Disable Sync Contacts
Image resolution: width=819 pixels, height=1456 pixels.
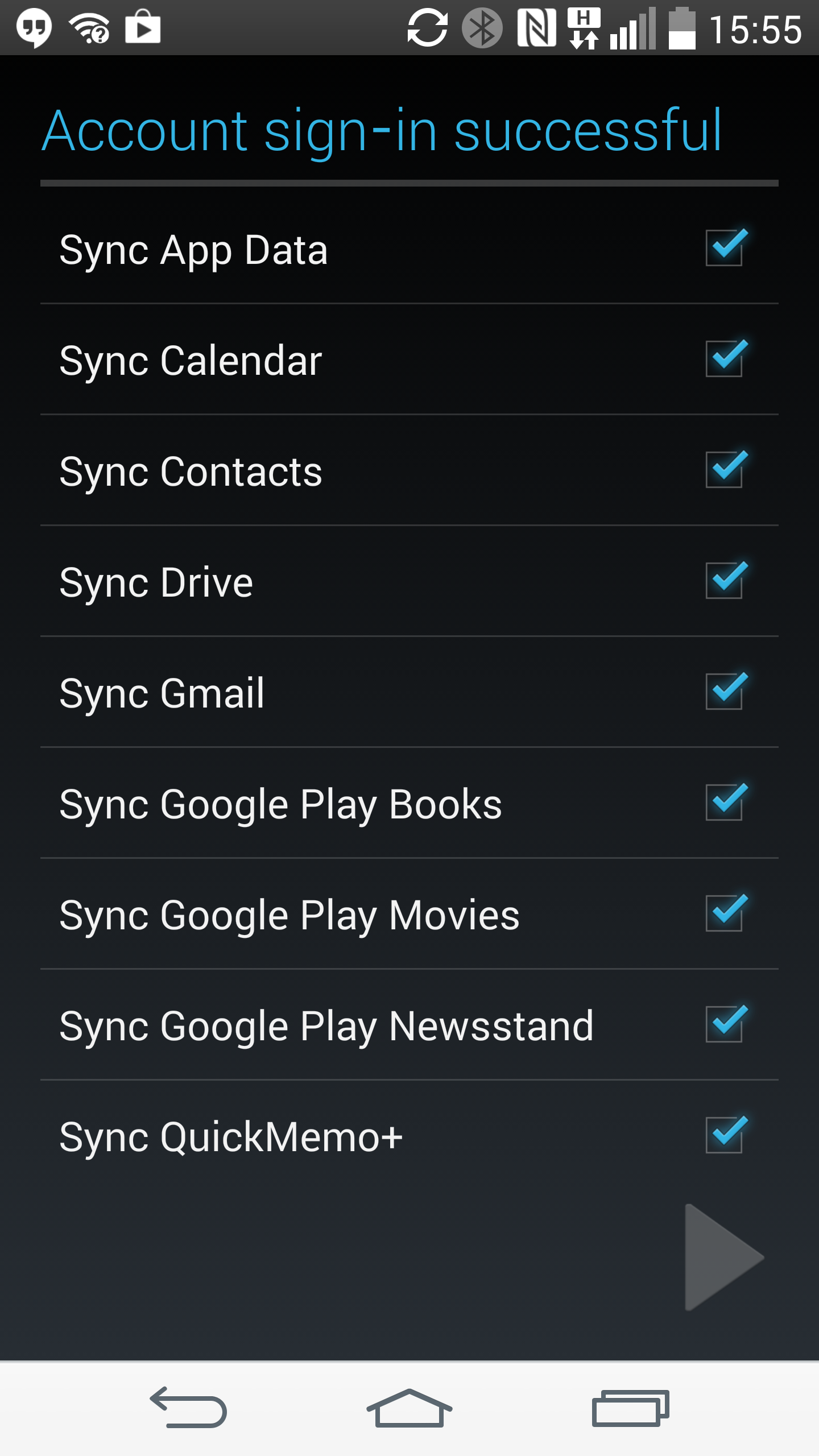[x=725, y=470]
